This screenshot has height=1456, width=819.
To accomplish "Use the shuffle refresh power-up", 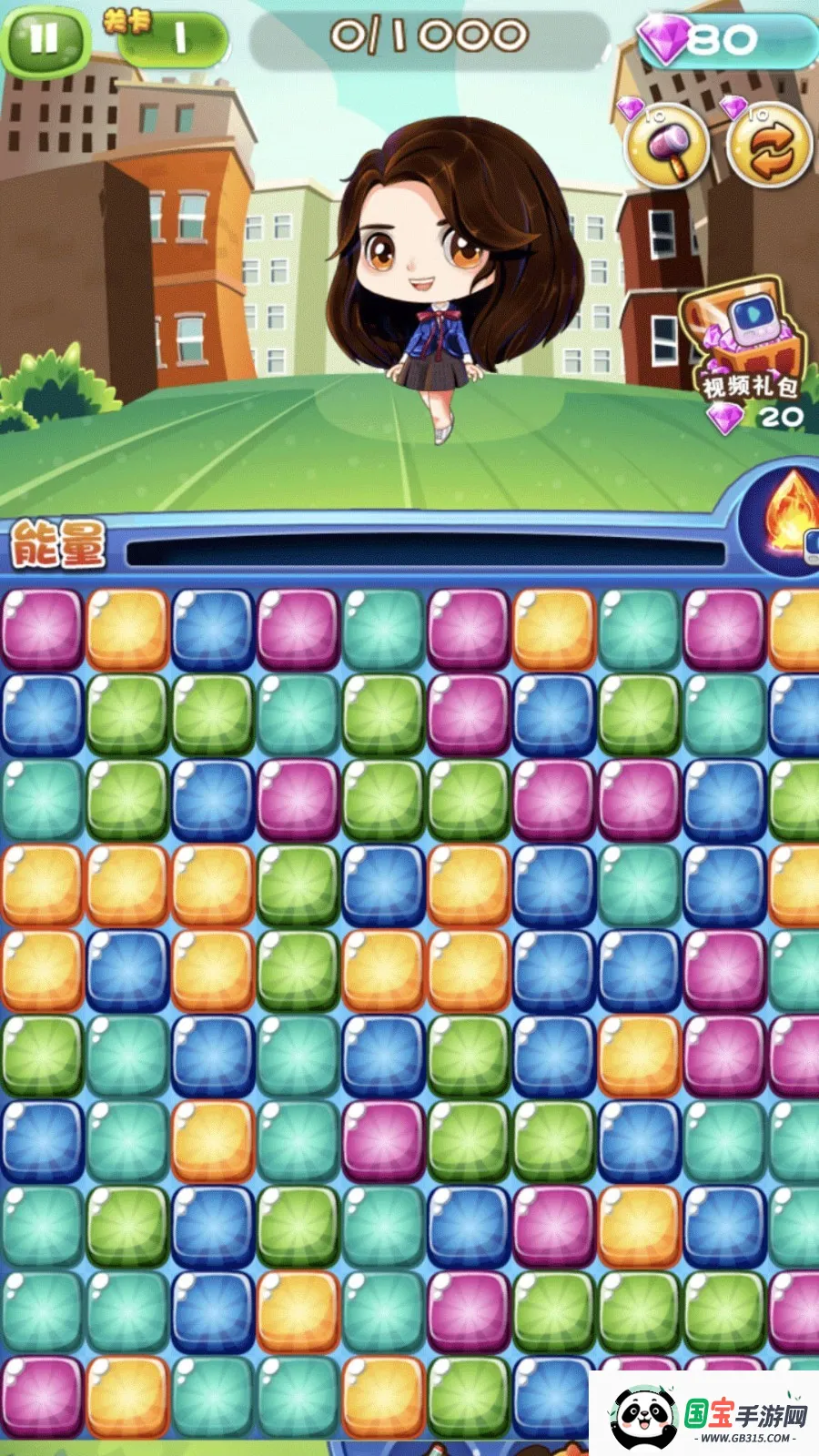I will pos(770,147).
